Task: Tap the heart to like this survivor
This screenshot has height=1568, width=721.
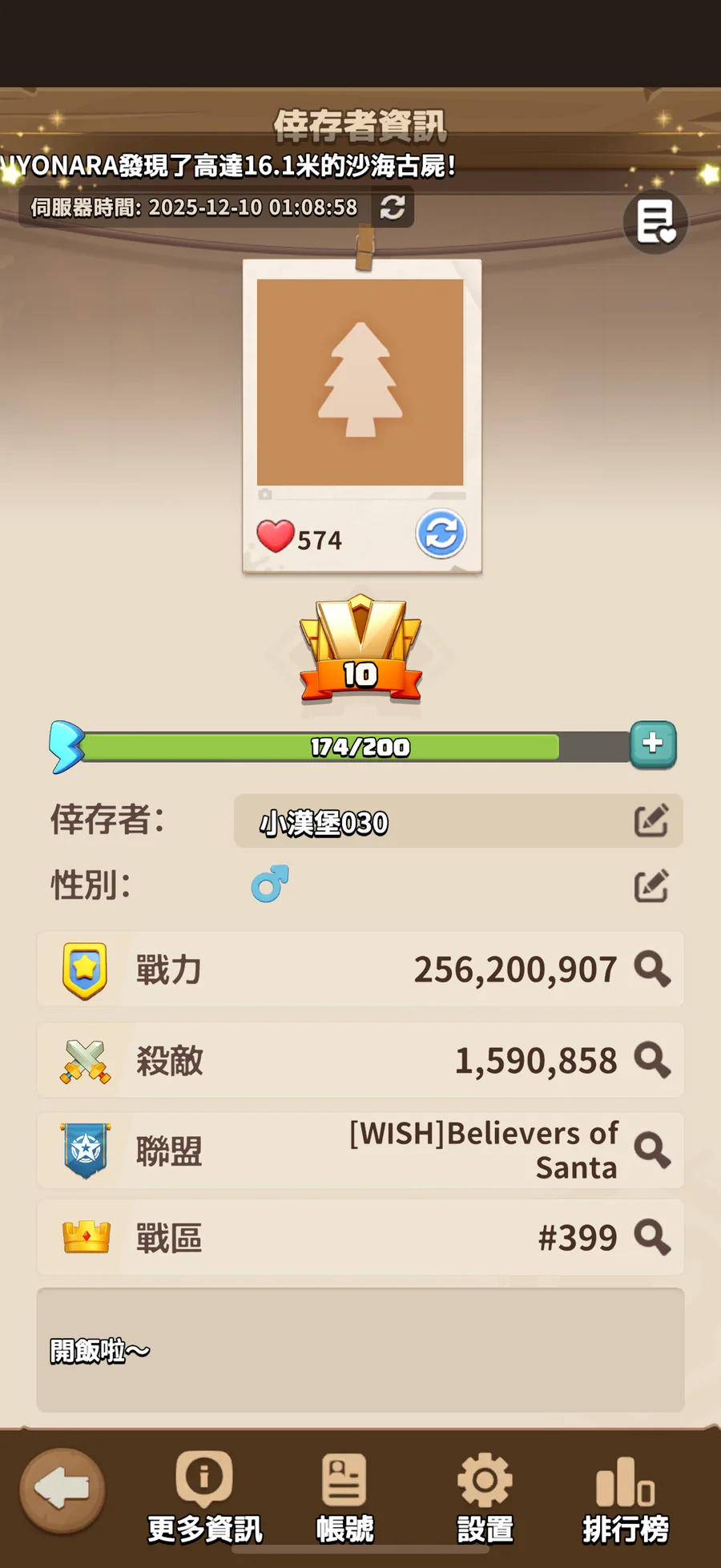Action: 276,536
